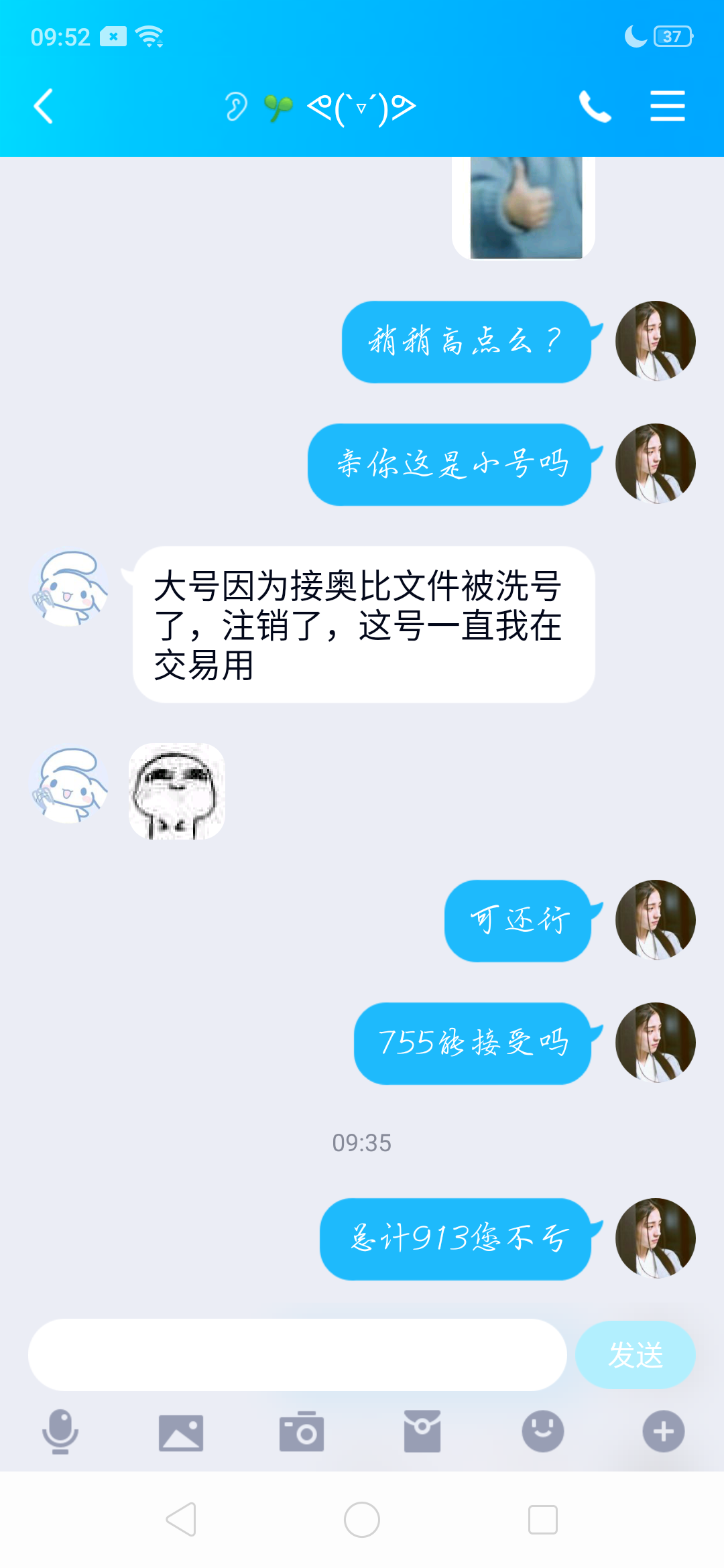Tap the 发送 send button
This screenshot has width=724, height=1568.
pyautogui.click(x=635, y=1354)
